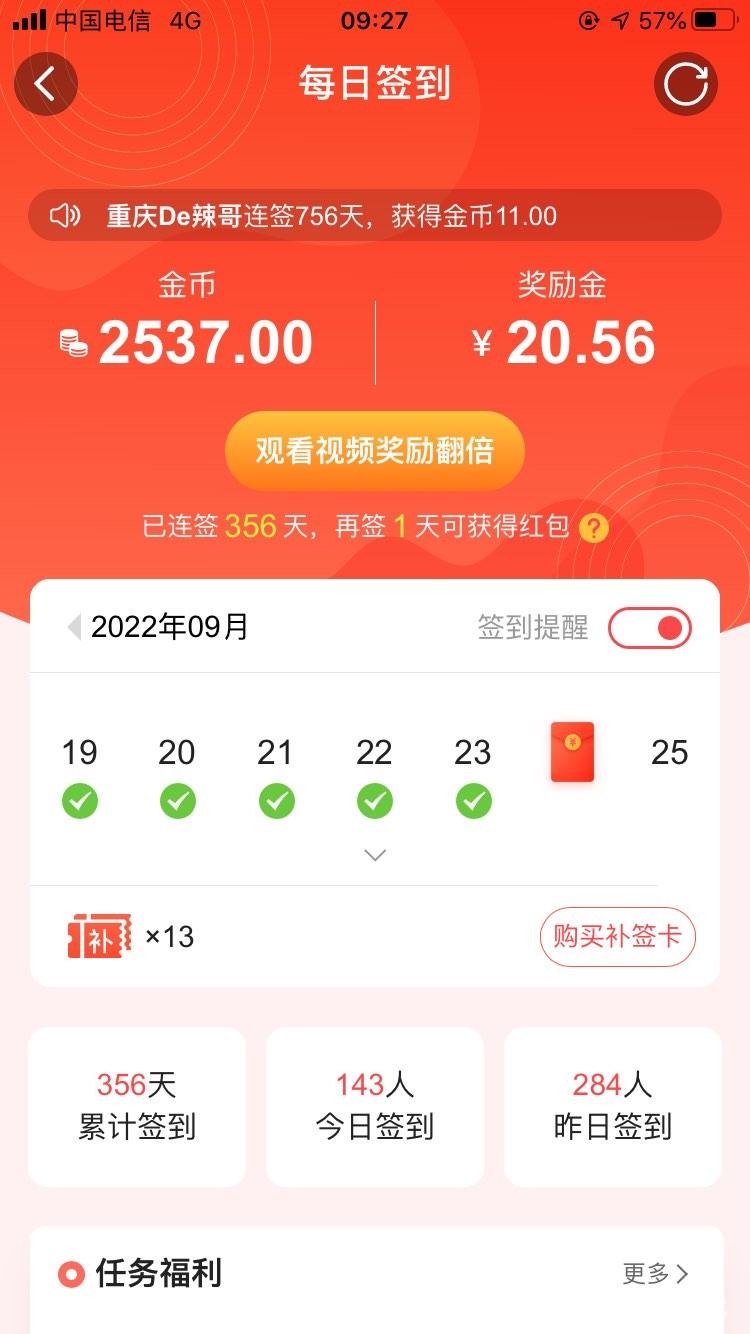This screenshot has width=750, height=1334.
Task: Tap 购买补签卡 button
Action: coord(617,937)
